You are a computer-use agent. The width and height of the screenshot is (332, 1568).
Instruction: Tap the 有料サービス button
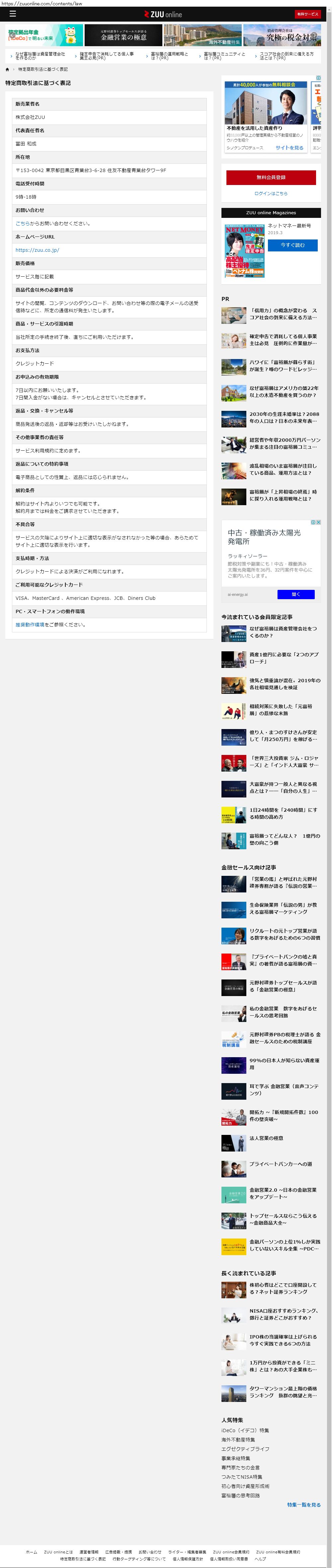click(308, 13)
